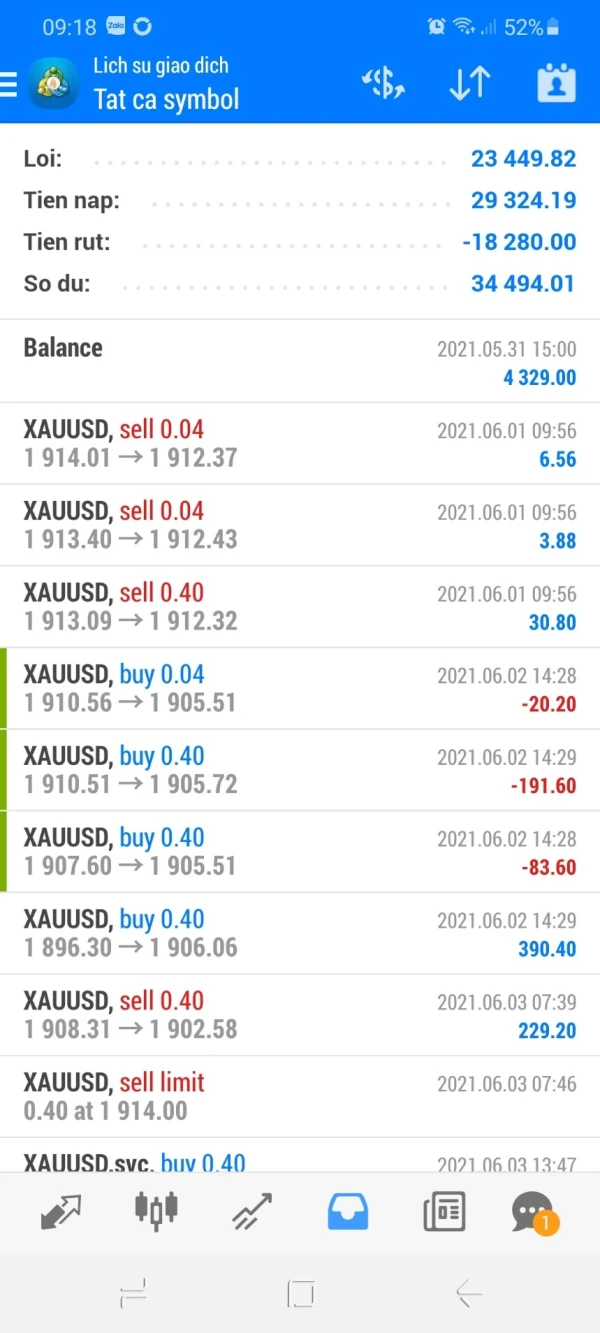Open the News tab
This screenshot has height=1333, width=600.
pyautogui.click(x=443, y=1212)
